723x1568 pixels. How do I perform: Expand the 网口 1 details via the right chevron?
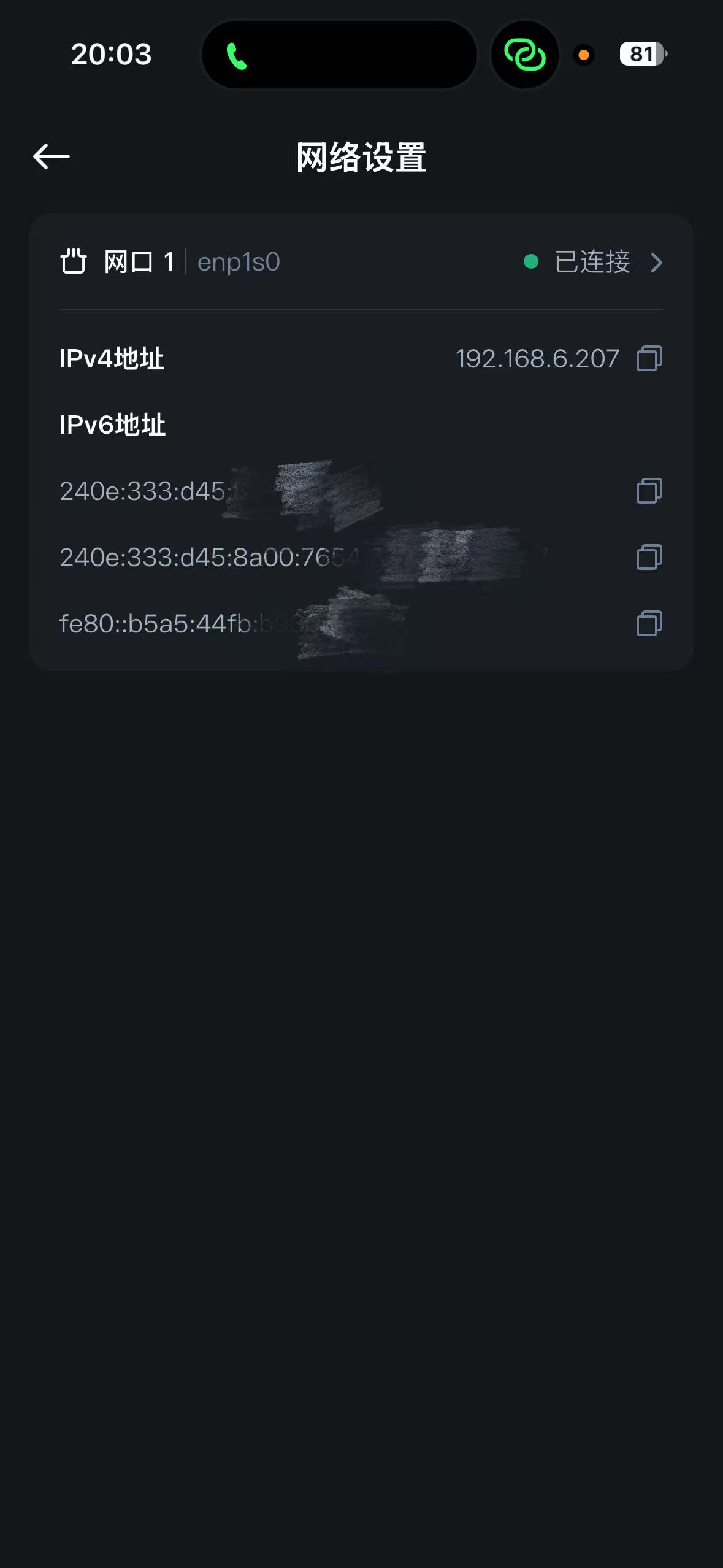[656, 263]
